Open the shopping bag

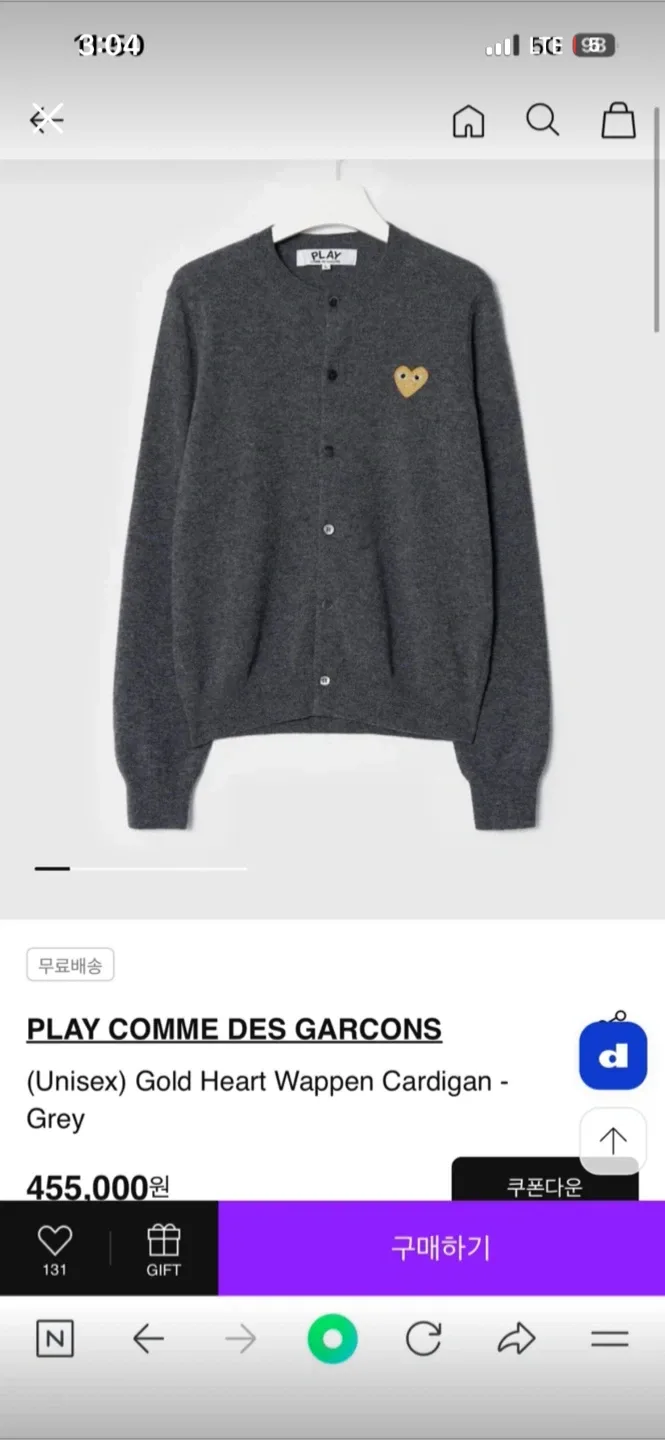618,121
